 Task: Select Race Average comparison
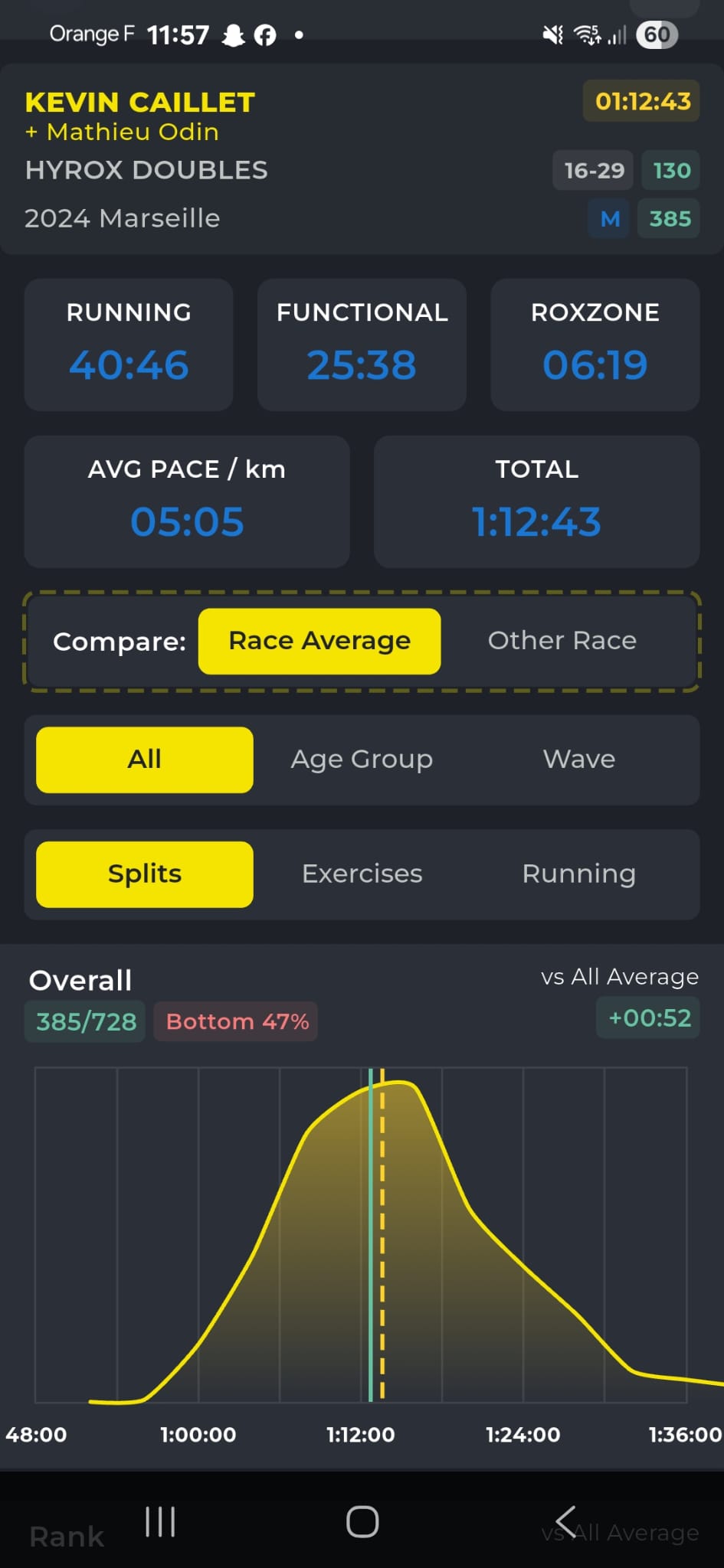(x=319, y=641)
